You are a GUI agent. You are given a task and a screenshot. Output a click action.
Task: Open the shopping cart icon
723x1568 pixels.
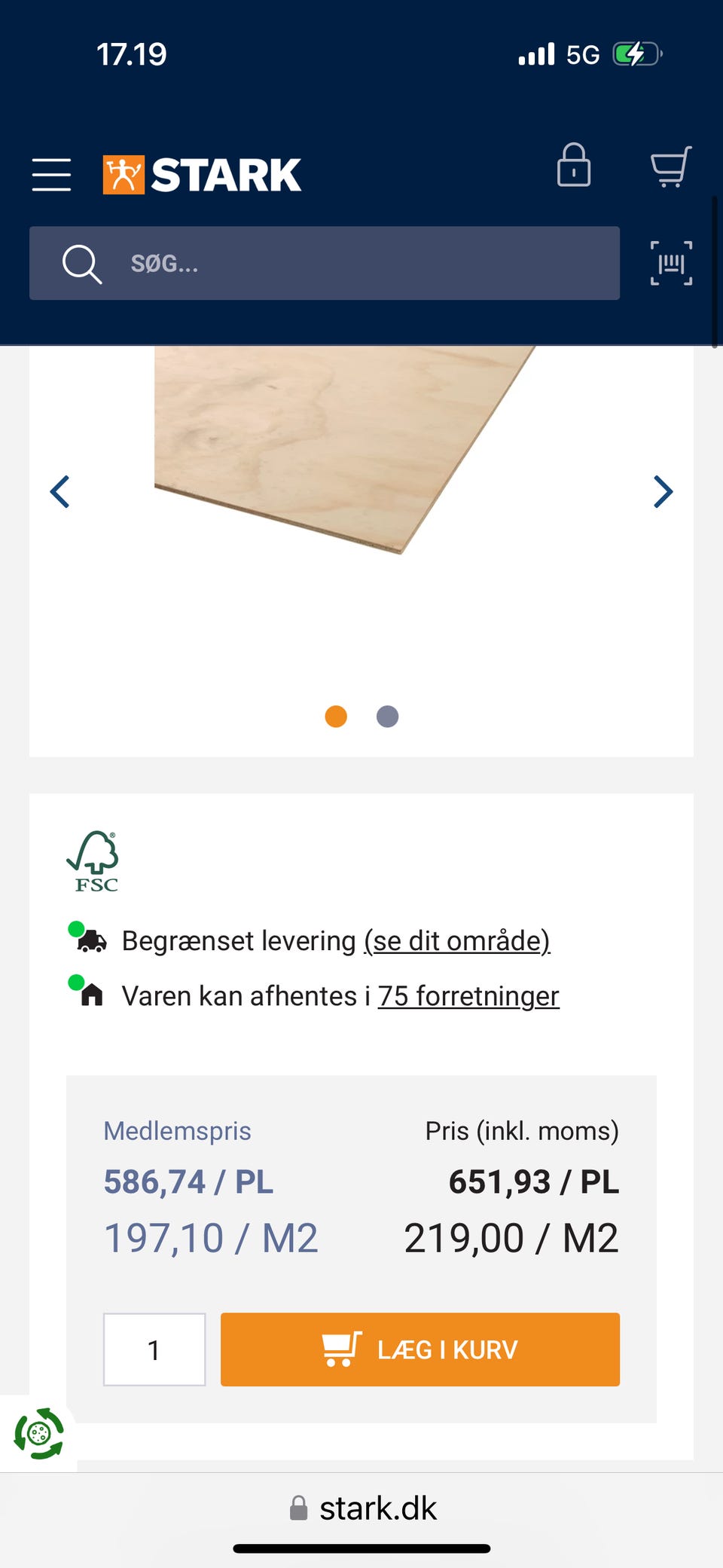coord(670,167)
